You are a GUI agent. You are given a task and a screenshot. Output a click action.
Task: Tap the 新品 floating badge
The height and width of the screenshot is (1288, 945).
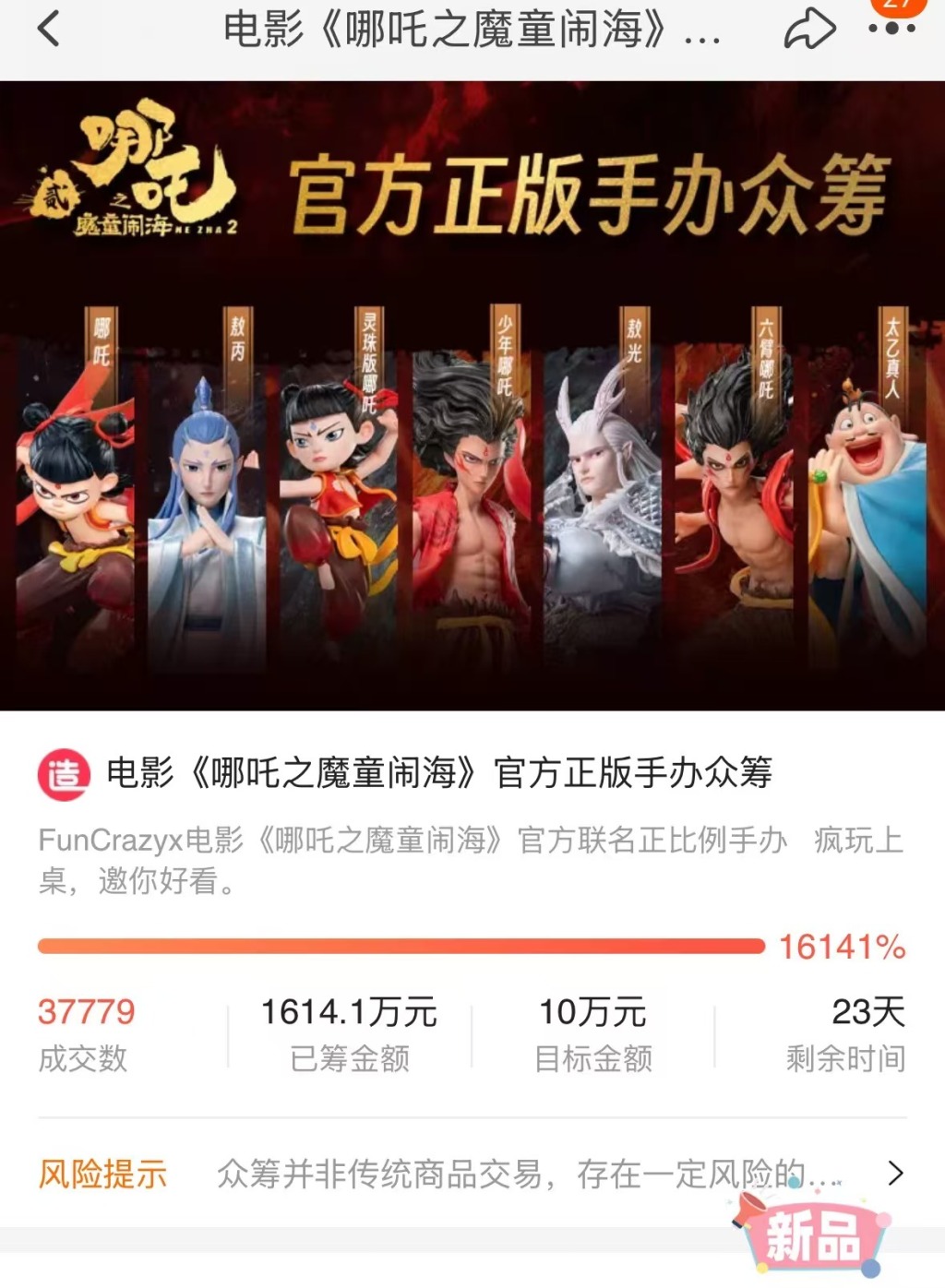point(812,1236)
